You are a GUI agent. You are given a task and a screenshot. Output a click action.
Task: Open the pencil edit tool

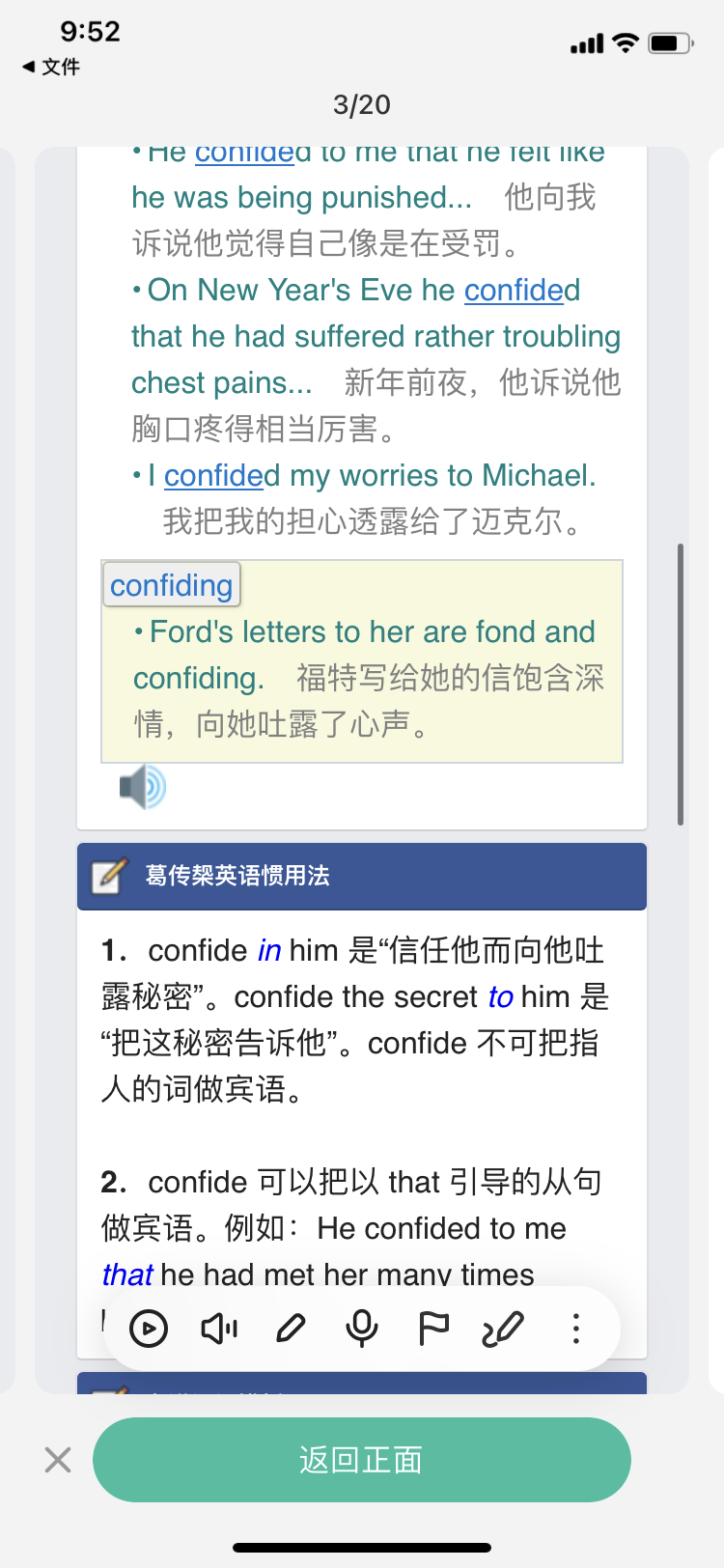coord(291,1329)
